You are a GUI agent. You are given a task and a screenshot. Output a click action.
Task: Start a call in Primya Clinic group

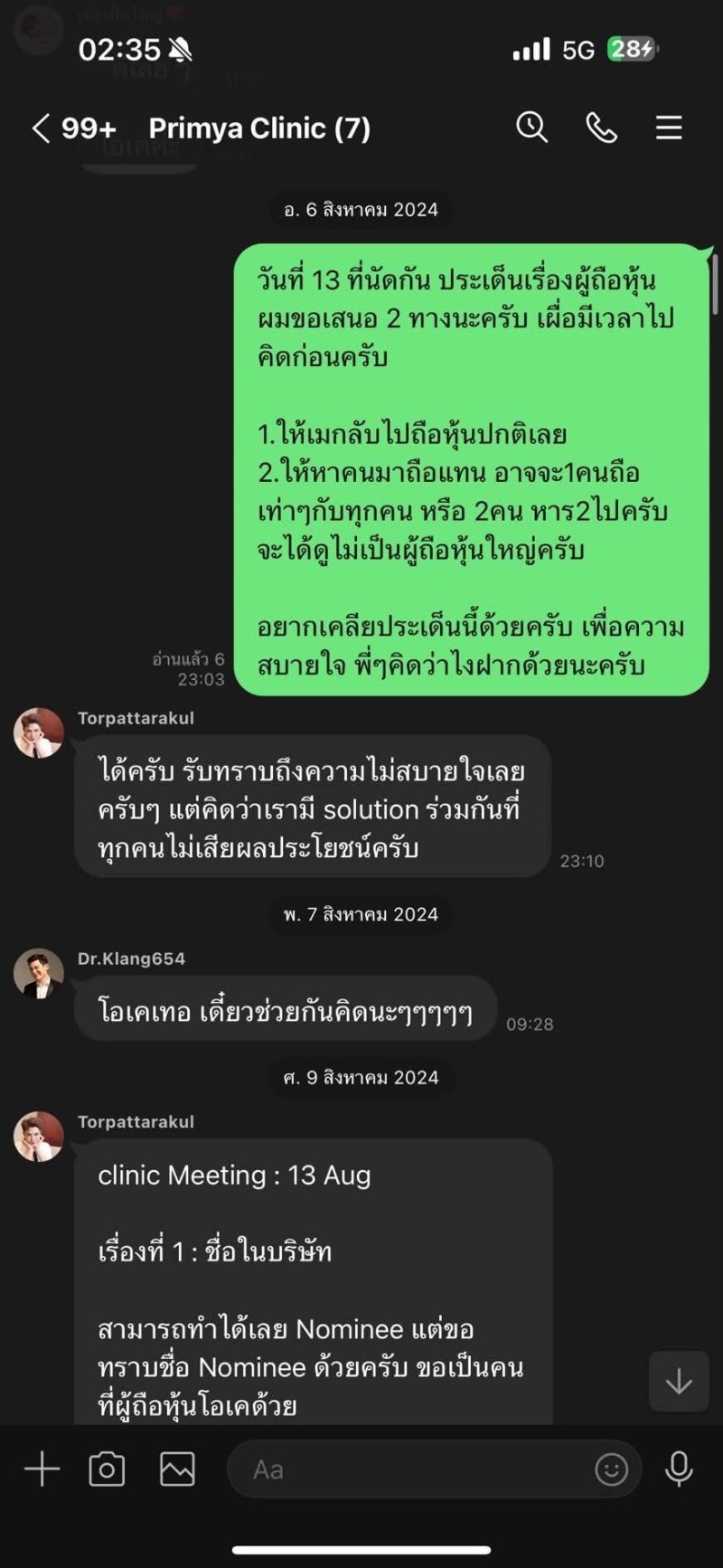(601, 128)
